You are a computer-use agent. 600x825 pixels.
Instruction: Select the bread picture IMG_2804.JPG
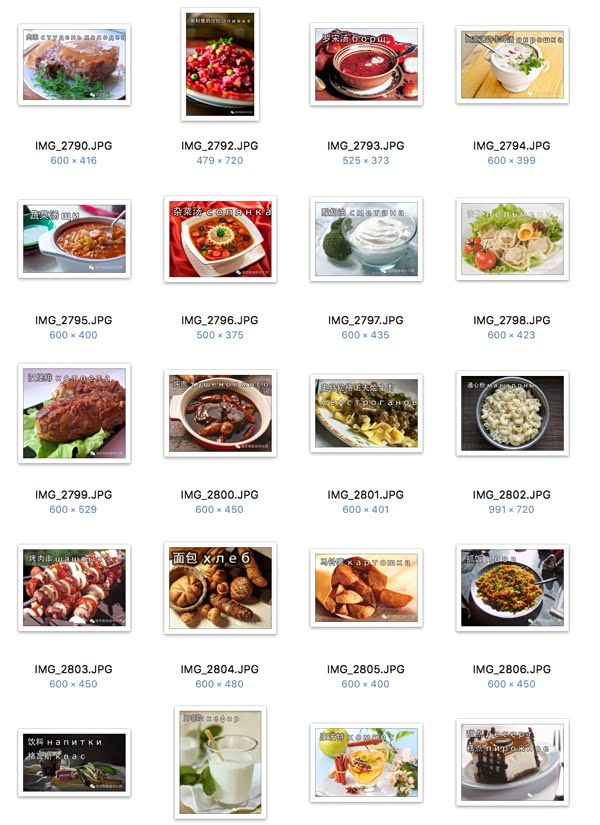220,588
